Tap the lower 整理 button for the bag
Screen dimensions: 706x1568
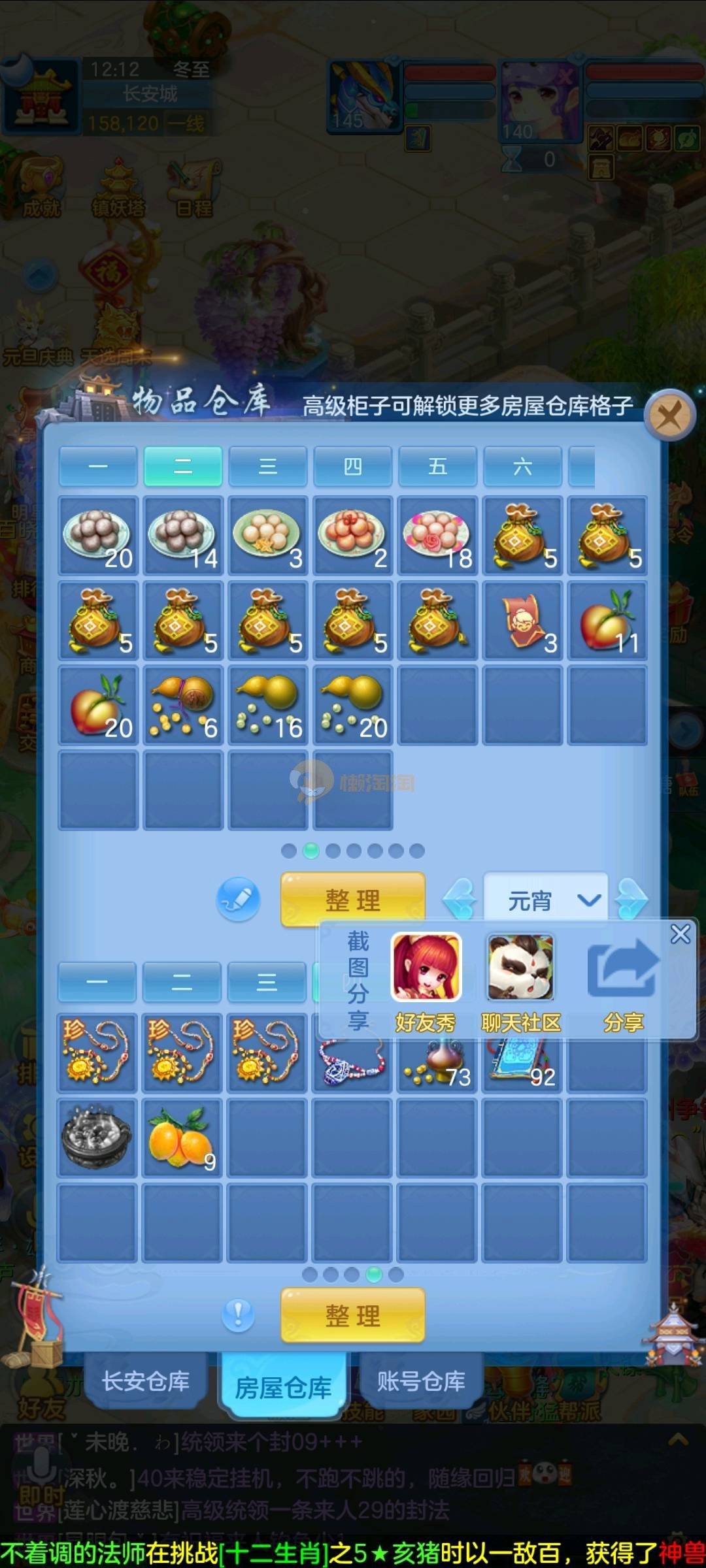[x=352, y=1315]
